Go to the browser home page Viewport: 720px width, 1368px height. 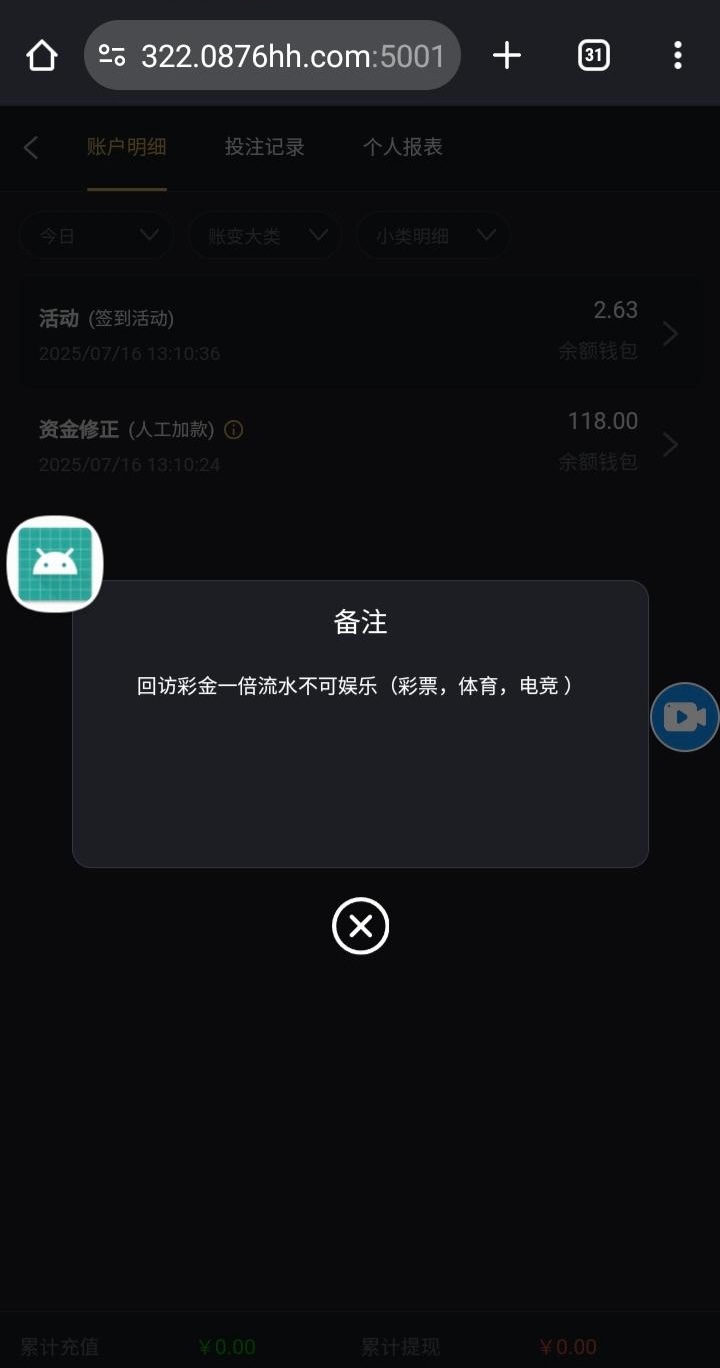click(x=42, y=56)
